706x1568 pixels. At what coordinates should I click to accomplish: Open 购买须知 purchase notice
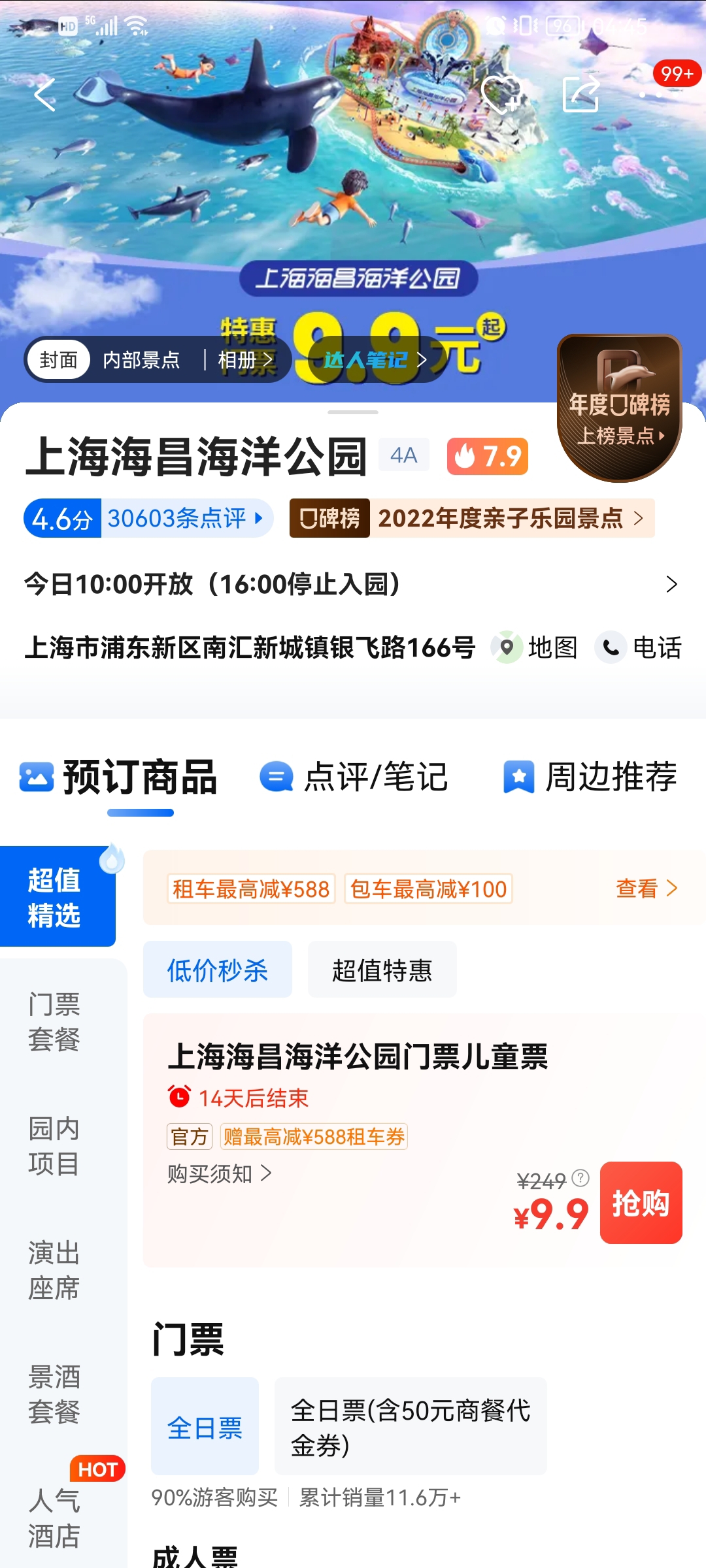219,1174
